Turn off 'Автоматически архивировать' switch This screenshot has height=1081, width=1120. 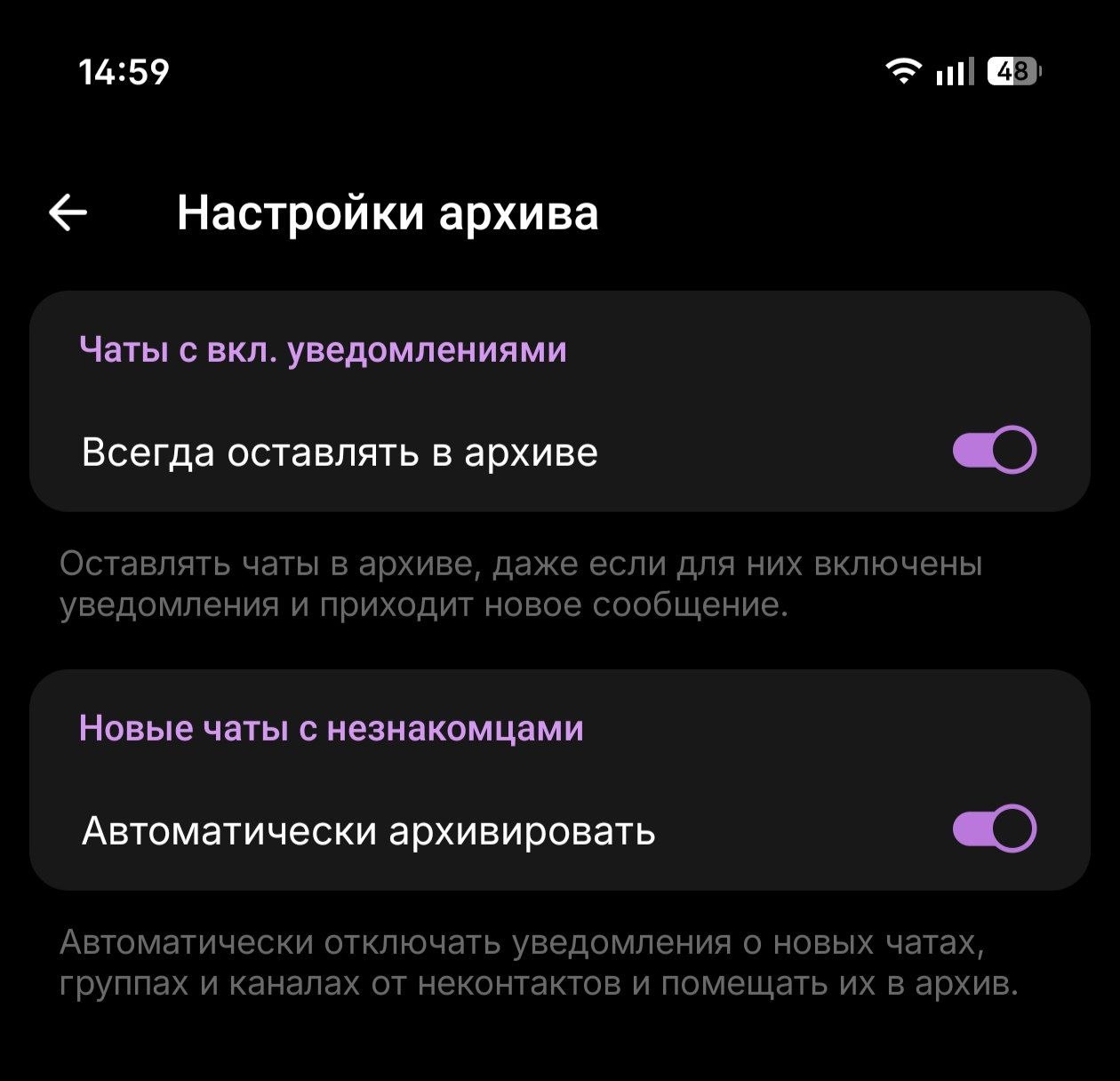coord(994,829)
